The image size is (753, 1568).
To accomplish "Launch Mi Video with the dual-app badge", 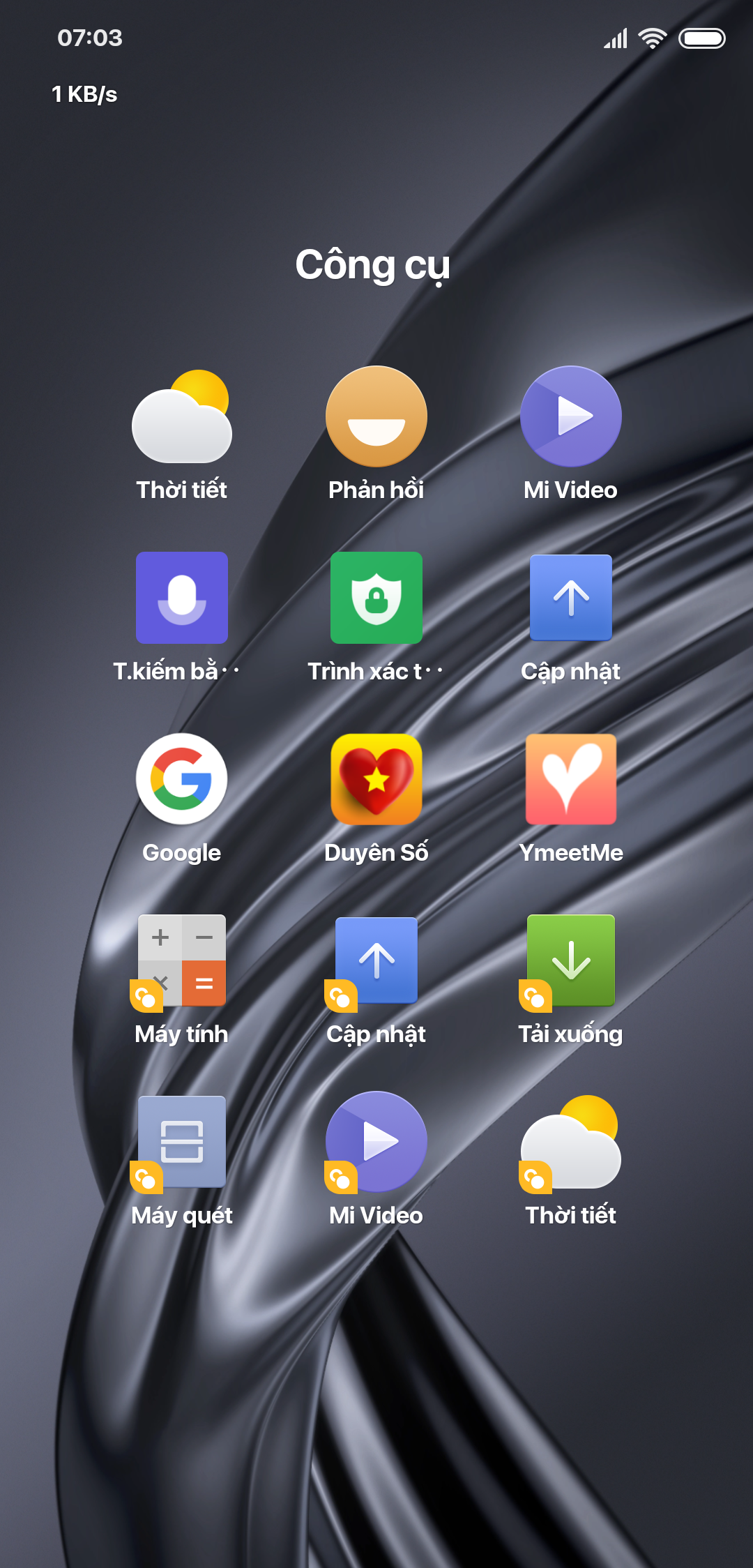I will tap(376, 1142).
